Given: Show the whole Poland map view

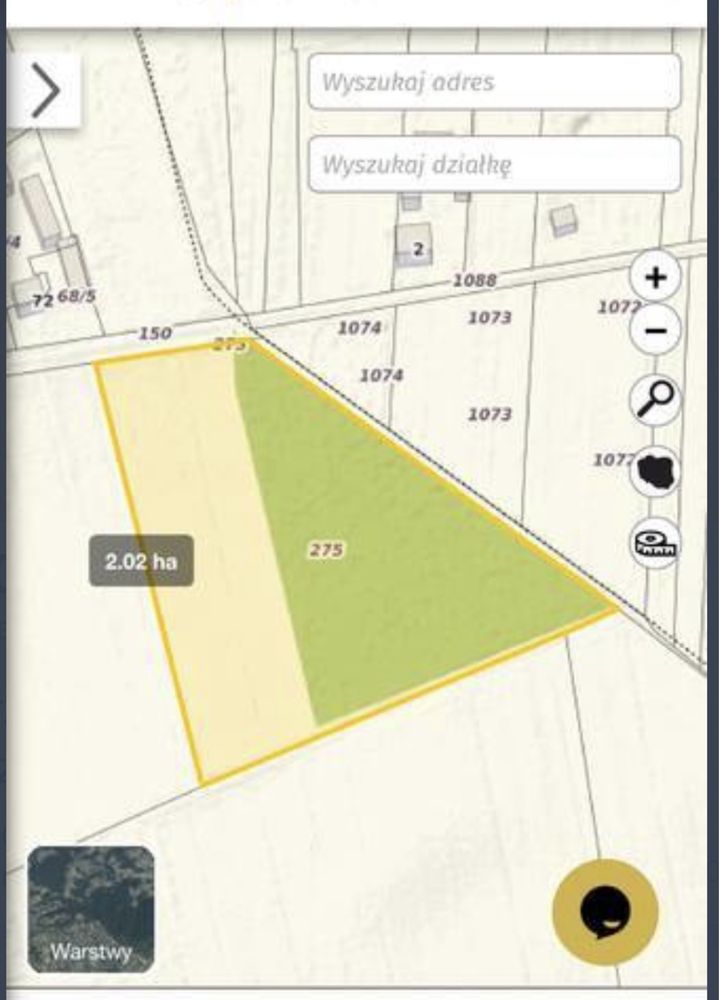Looking at the screenshot, I should [x=655, y=472].
